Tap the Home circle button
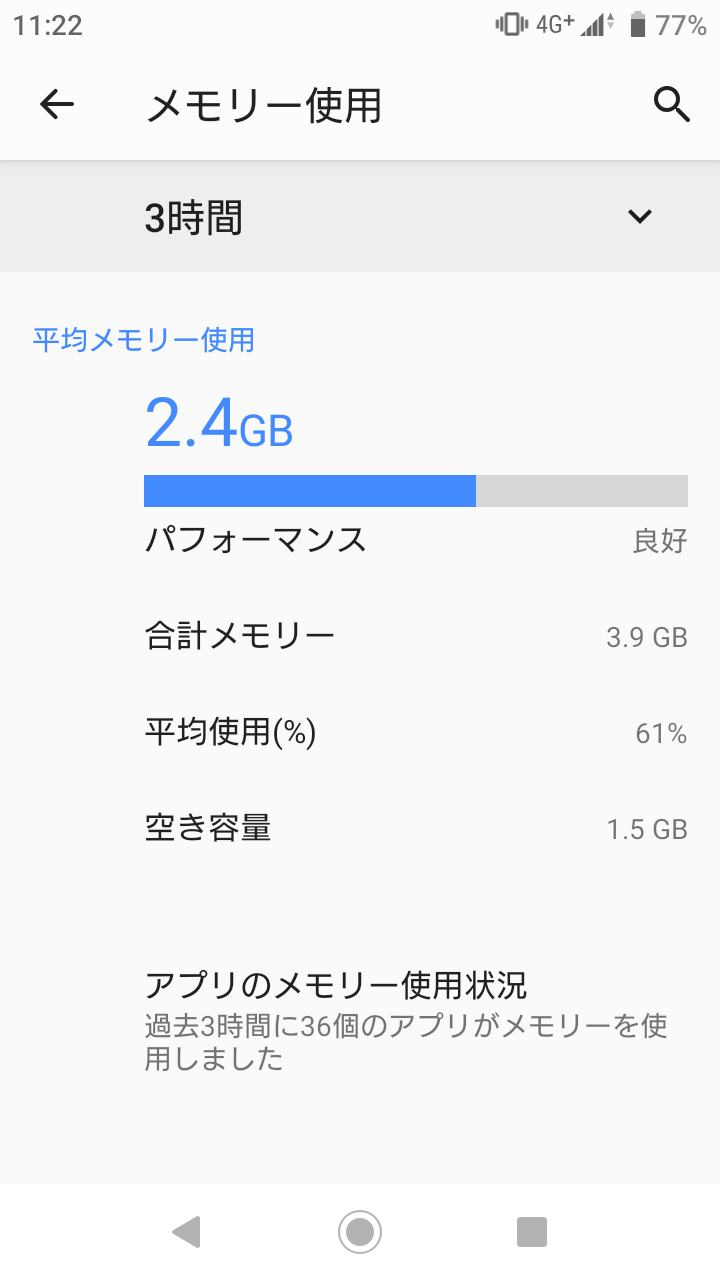The width and height of the screenshot is (720, 1280). click(x=359, y=1231)
